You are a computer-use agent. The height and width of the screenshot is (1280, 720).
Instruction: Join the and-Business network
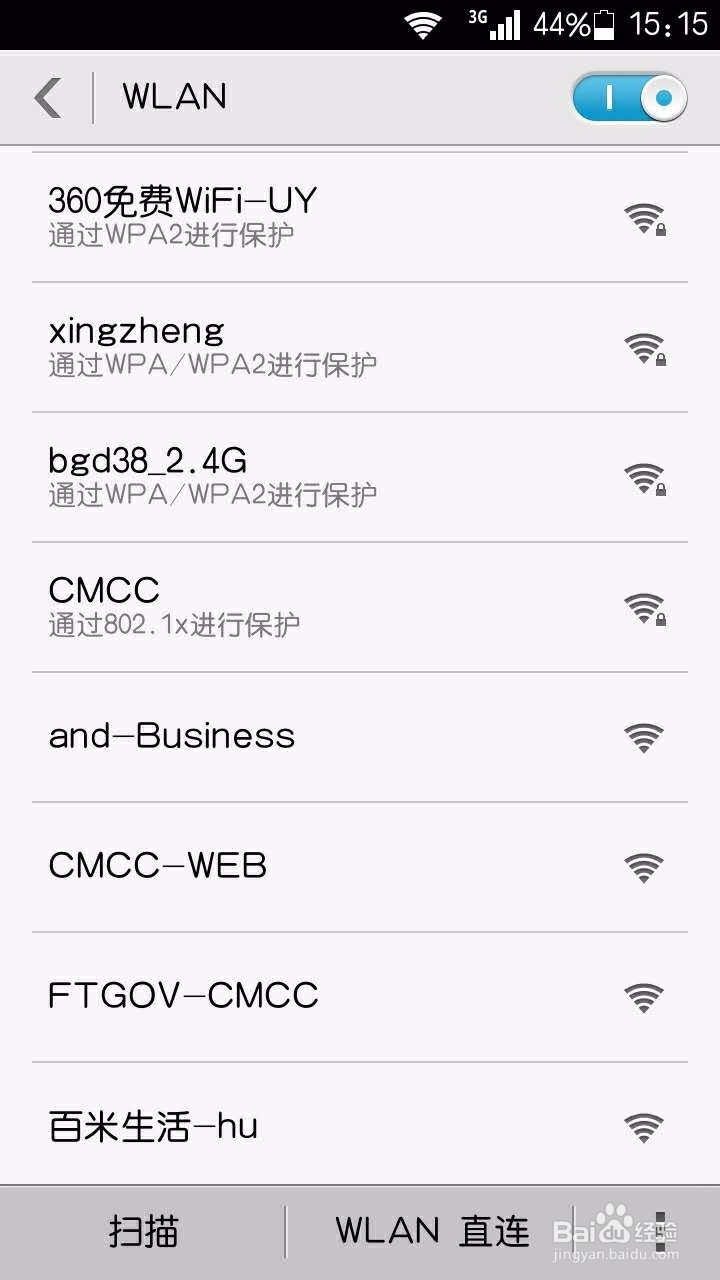click(x=360, y=737)
